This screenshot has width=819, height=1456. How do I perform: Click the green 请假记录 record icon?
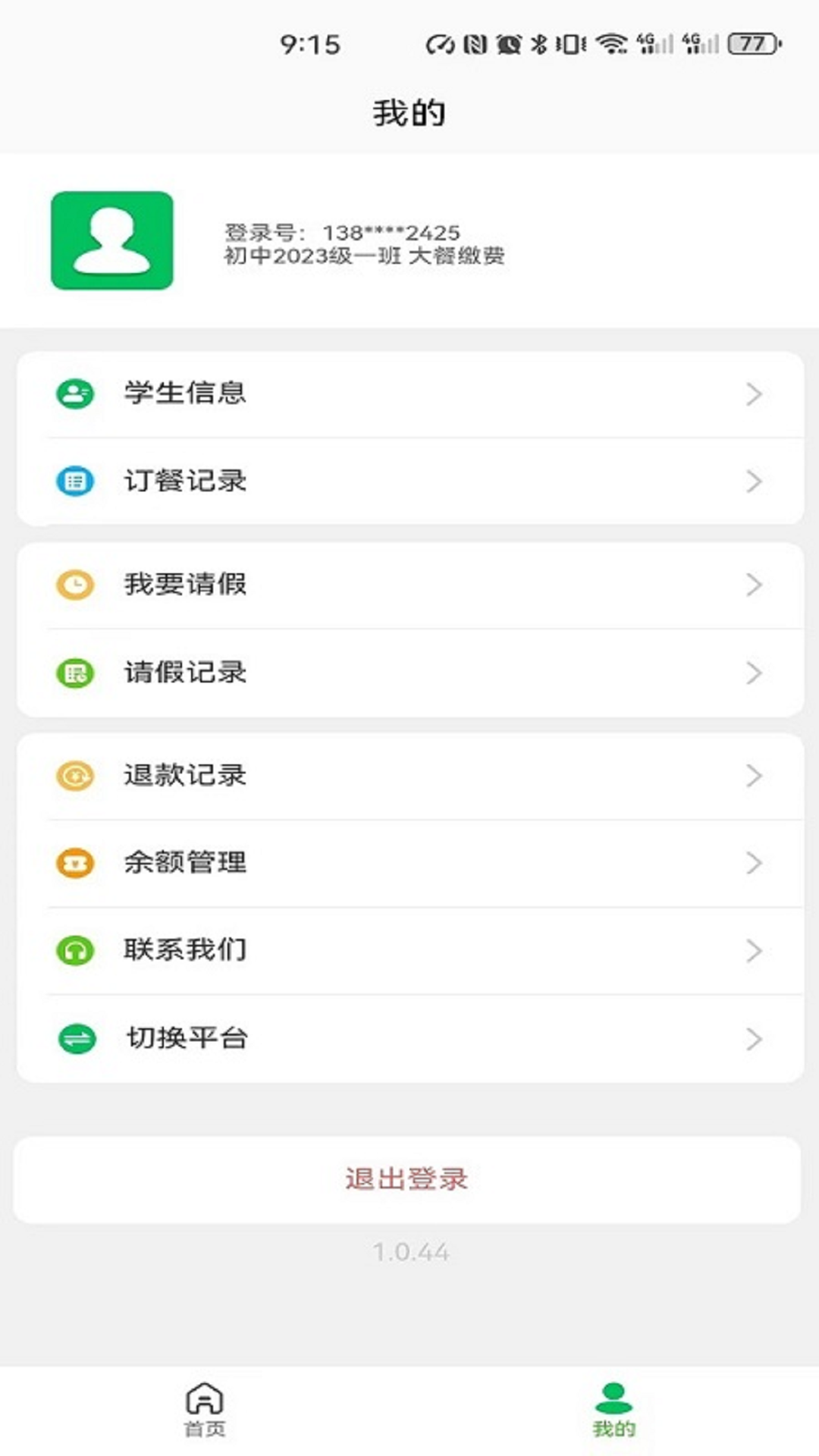(x=74, y=672)
